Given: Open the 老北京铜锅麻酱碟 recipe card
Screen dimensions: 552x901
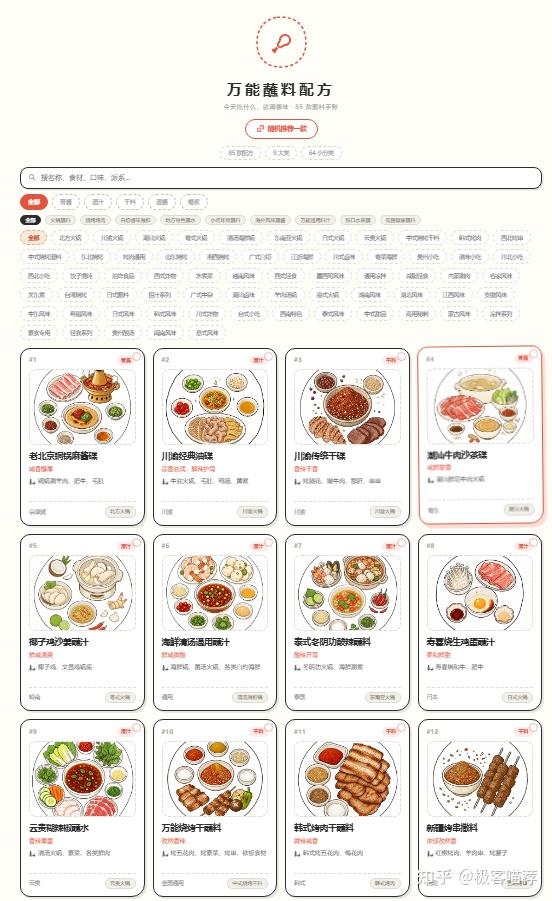Looking at the screenshot, I should coord(82,437).
